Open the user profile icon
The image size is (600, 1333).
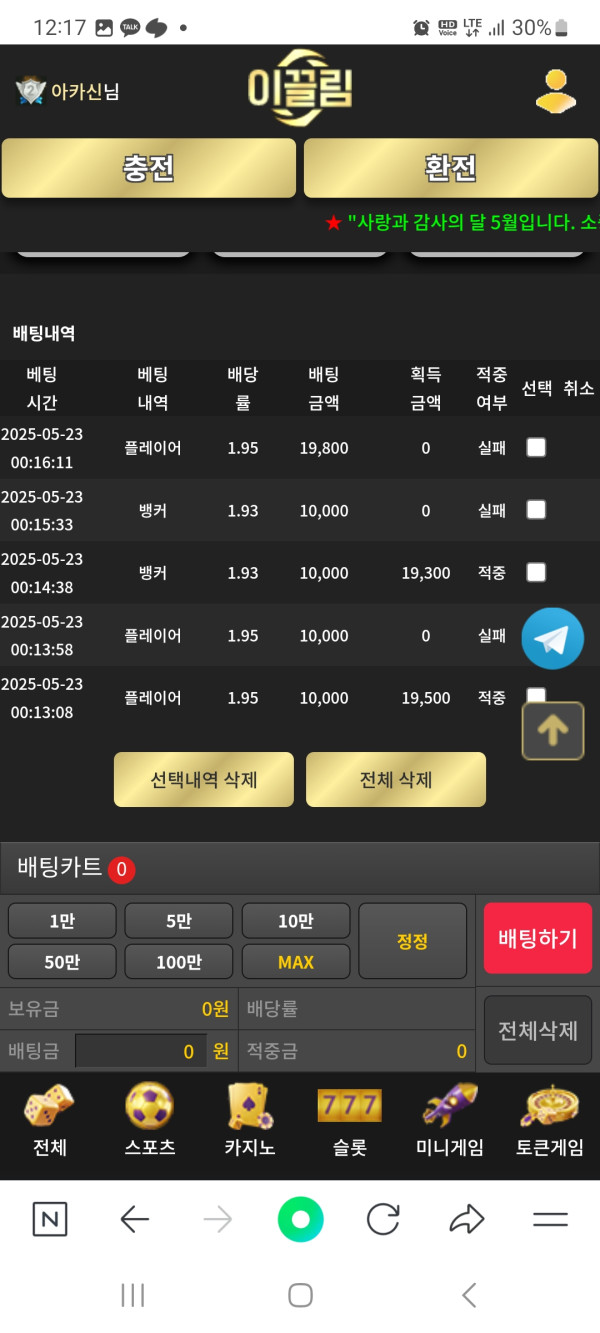pos(555,91)
